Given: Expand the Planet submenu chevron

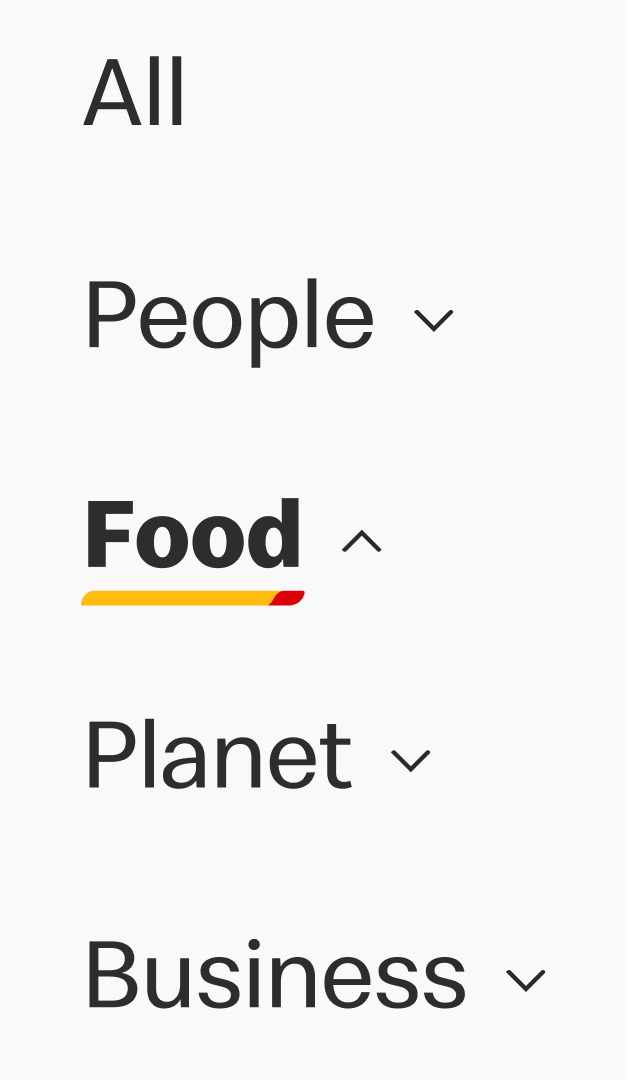Looking at the screenshot, I should click(411, 760).
